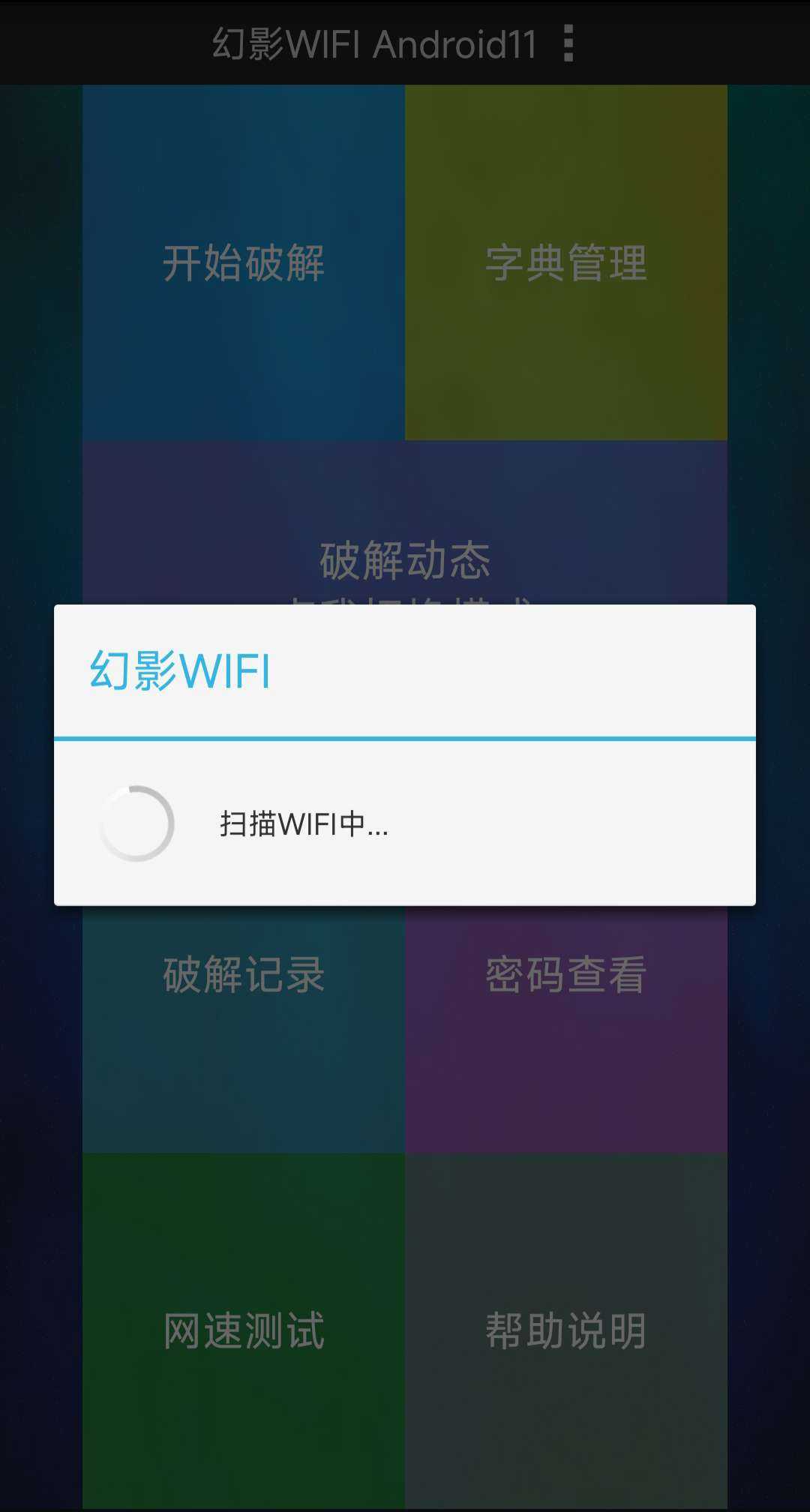Click the app title 幻影WIFI Android11
This screenshot has height=1512, width=810.
click(x=371, y=45)
